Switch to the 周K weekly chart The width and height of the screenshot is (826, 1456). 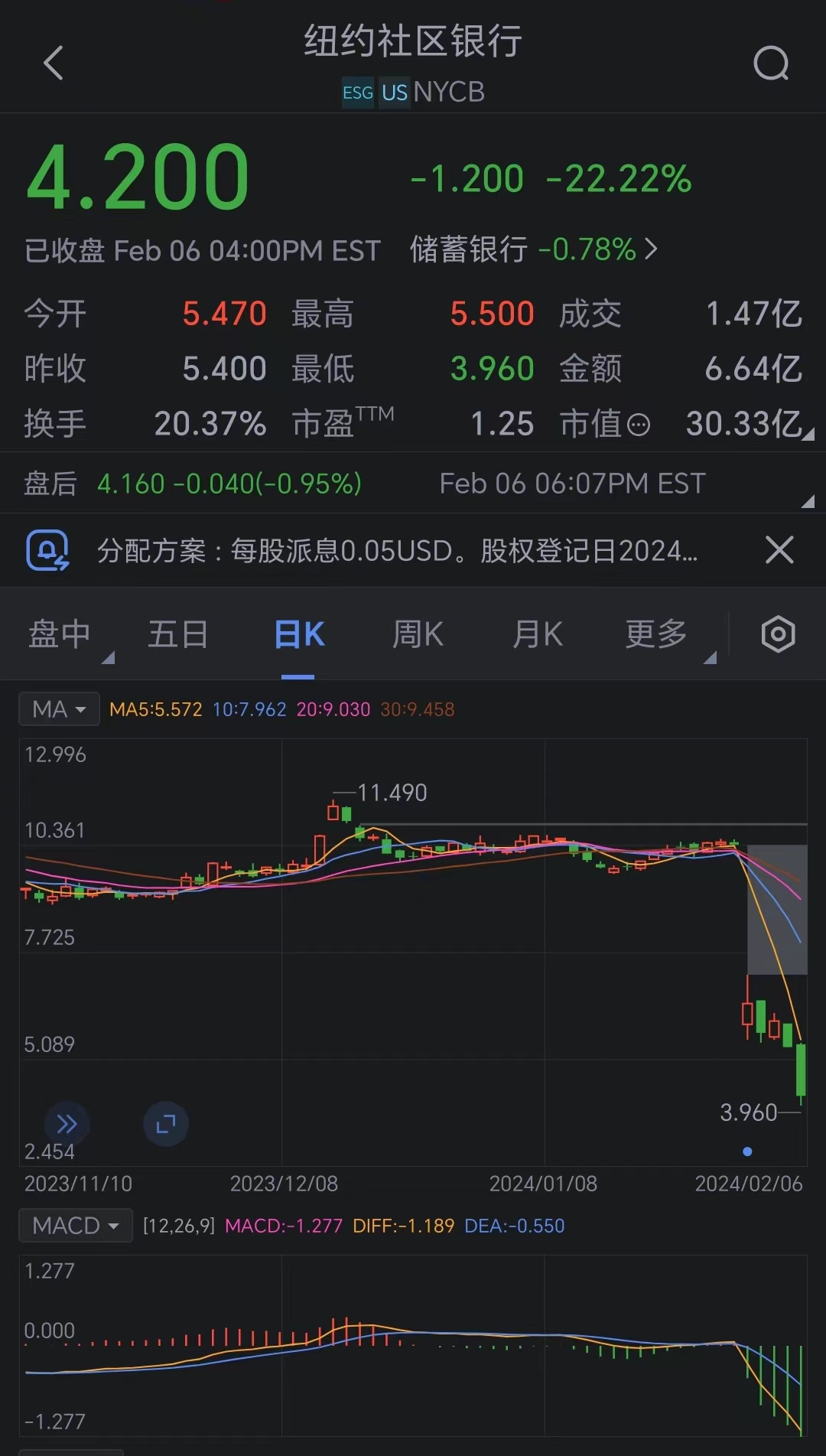(417, 634)
